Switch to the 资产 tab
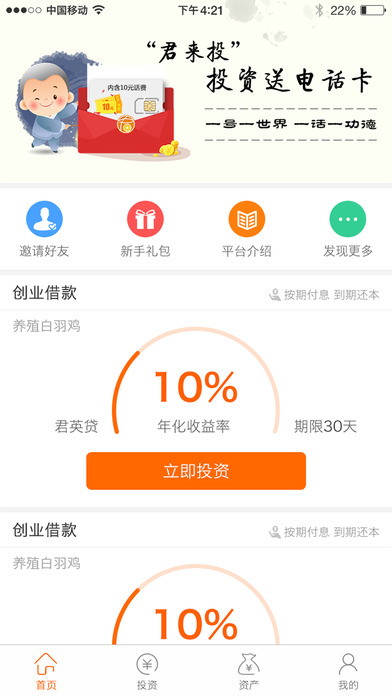Screen dimensions: 392x696 click(248, 671)
